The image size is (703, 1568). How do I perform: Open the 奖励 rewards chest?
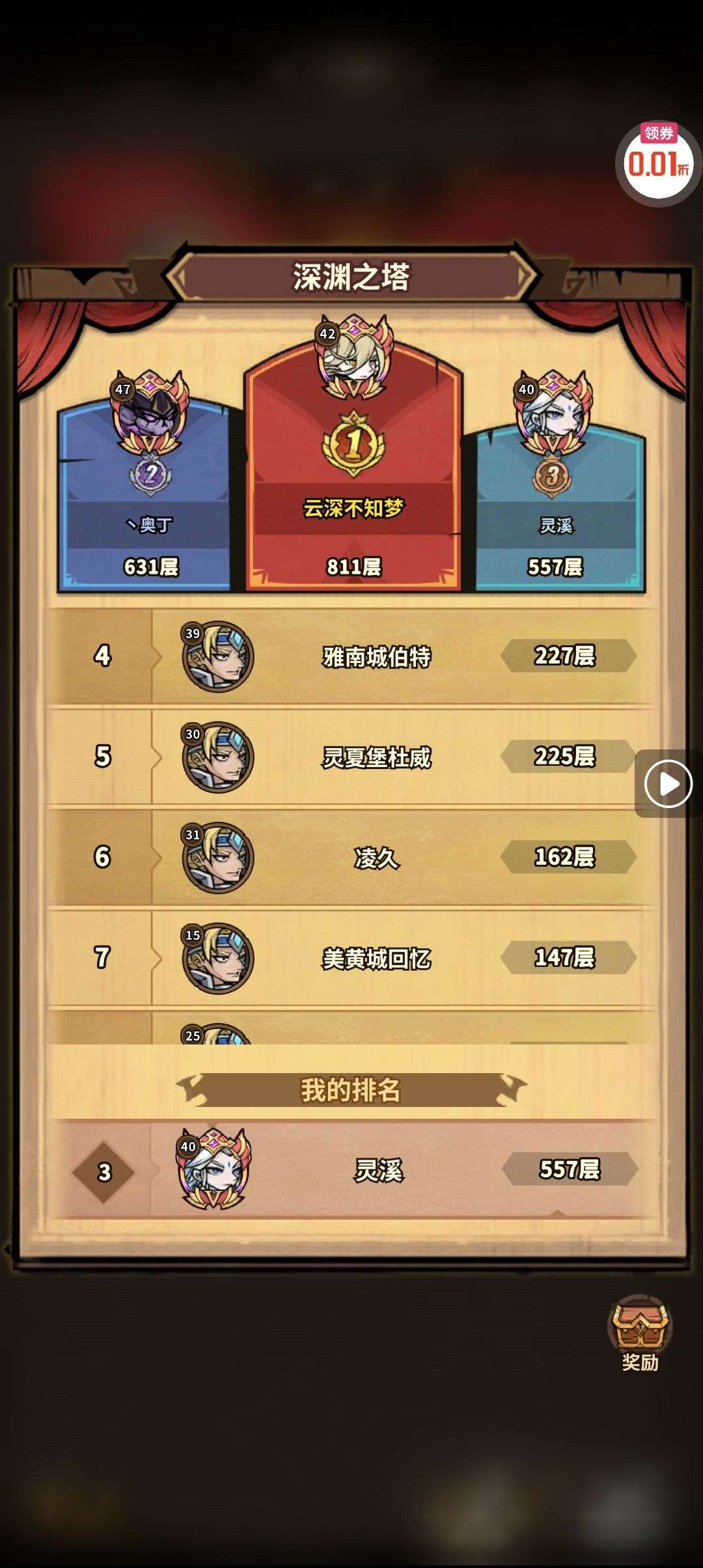click(x=639, y=1334)
